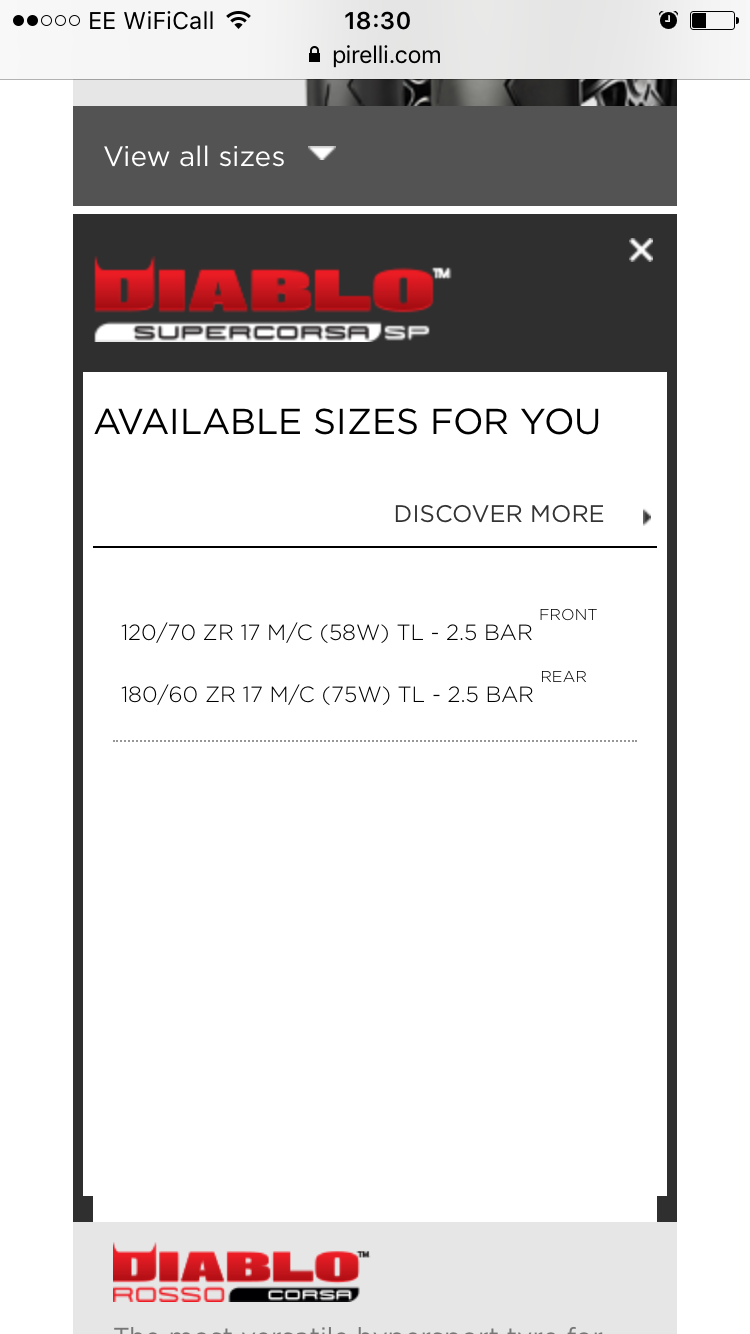750x1334 pixels.
Task: Close the Diablo Supercorsa SP sizes panel
Action: pos(641,250)
